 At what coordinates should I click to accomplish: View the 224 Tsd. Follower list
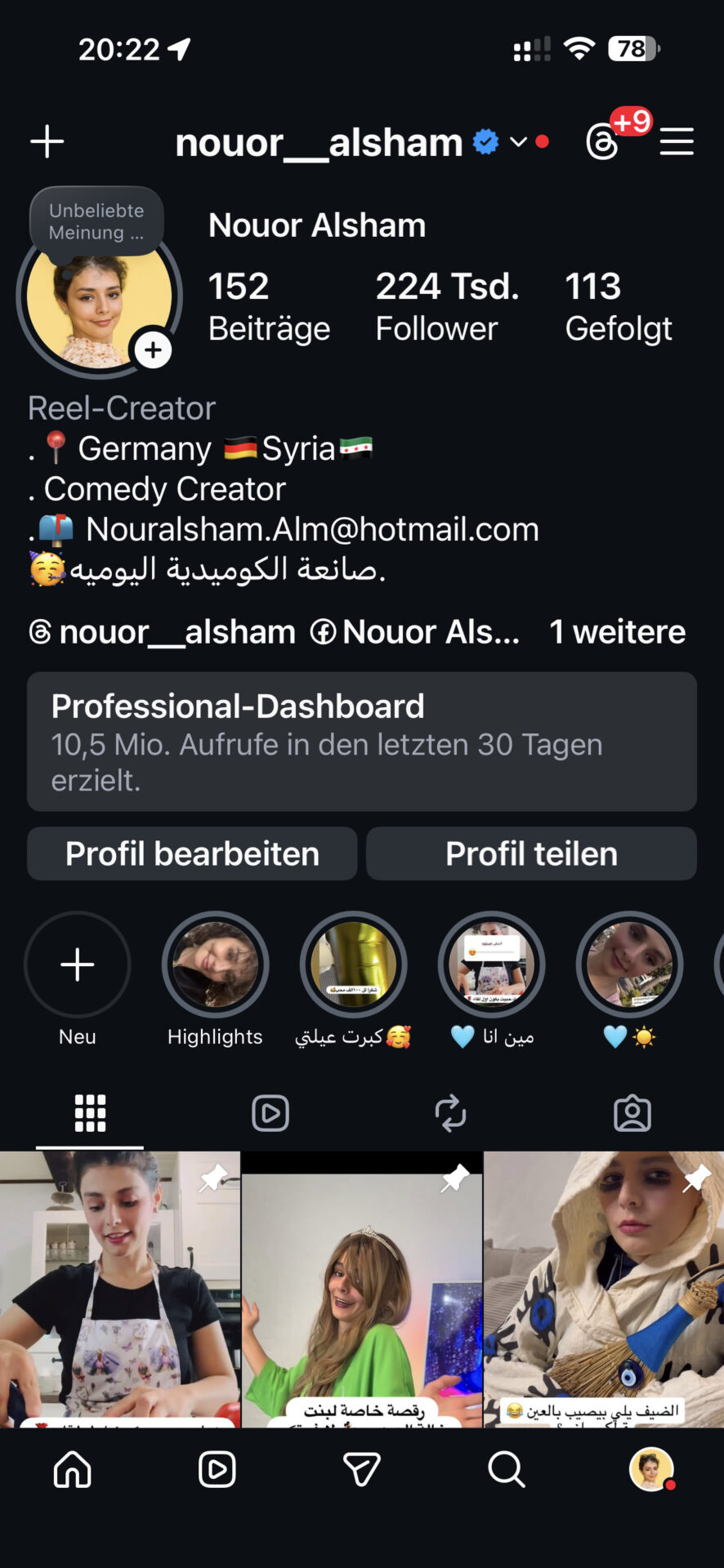pos(446,307)
